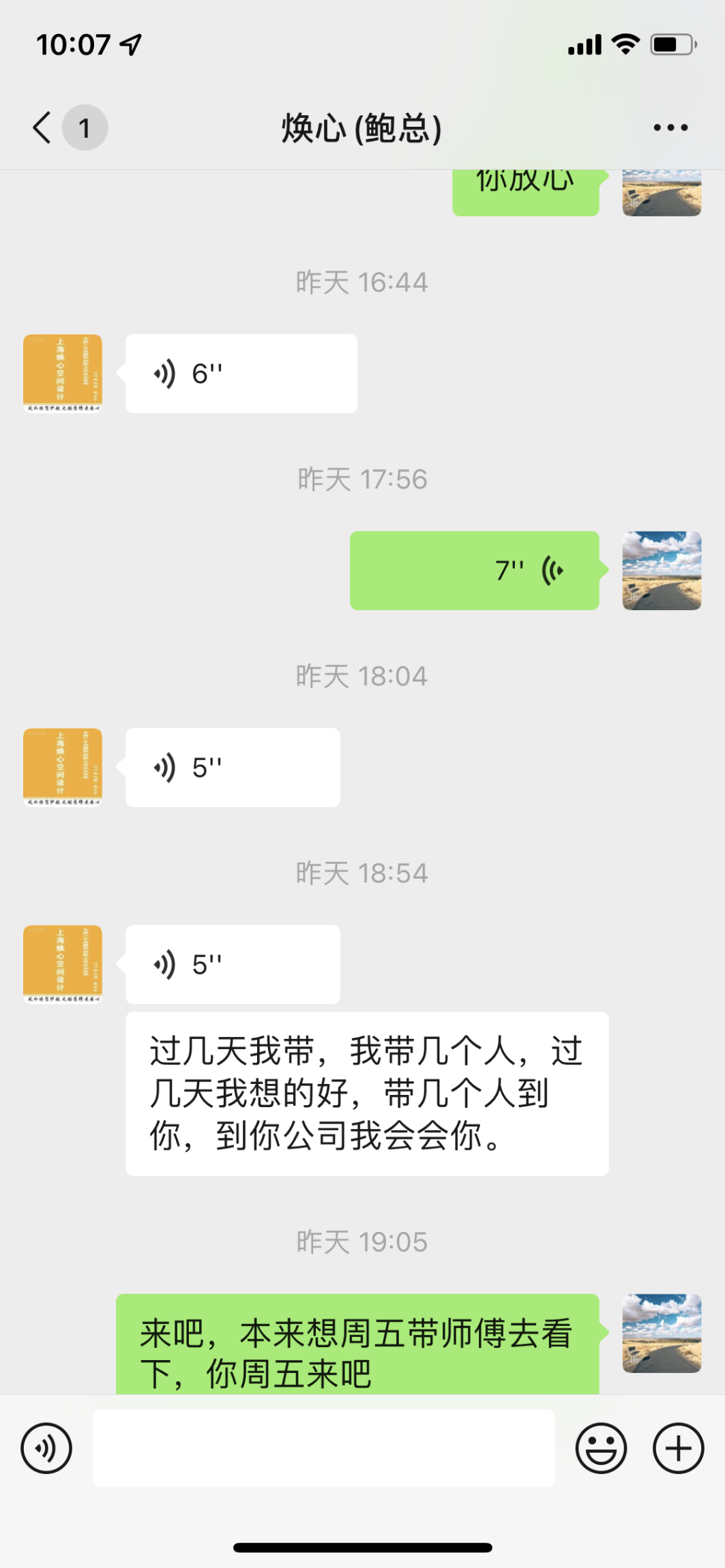The height and width of the screenshot is (1568, 725).
Task: Open my avatar beside the 7-second message
Action: [x=662, y=571]
